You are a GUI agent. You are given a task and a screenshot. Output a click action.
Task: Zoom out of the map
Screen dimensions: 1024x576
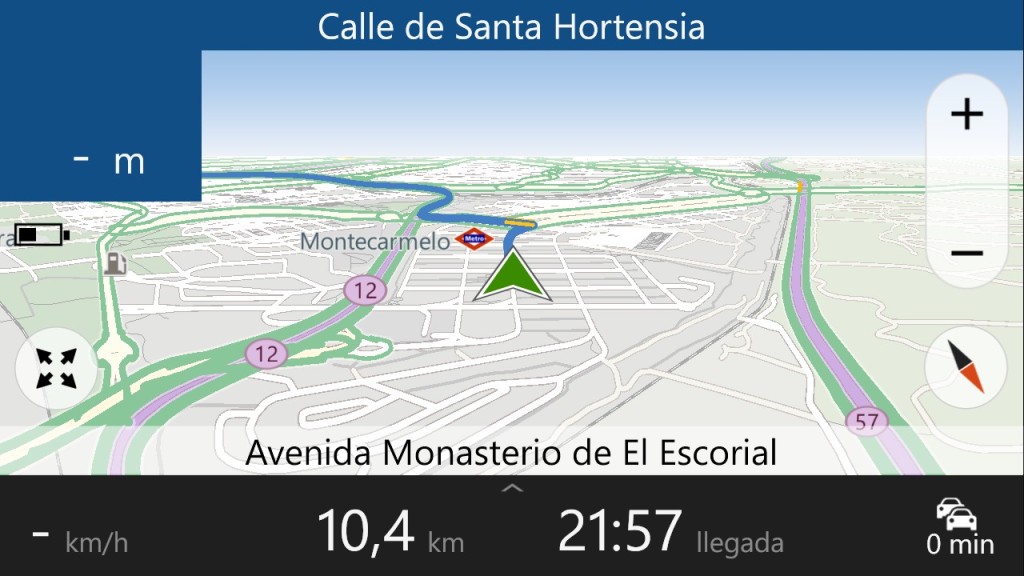point(966,253)
